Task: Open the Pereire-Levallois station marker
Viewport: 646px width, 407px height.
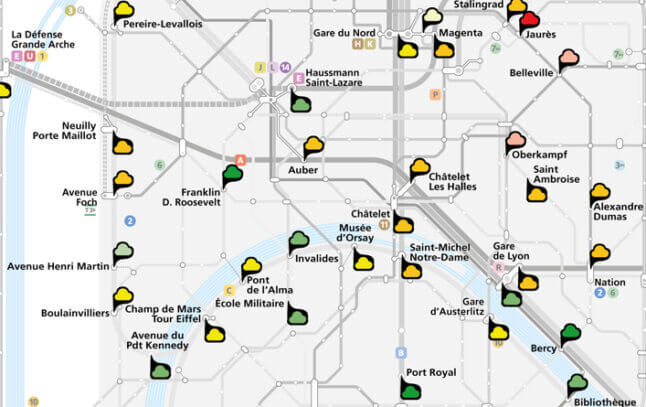Action: [123, 11]
